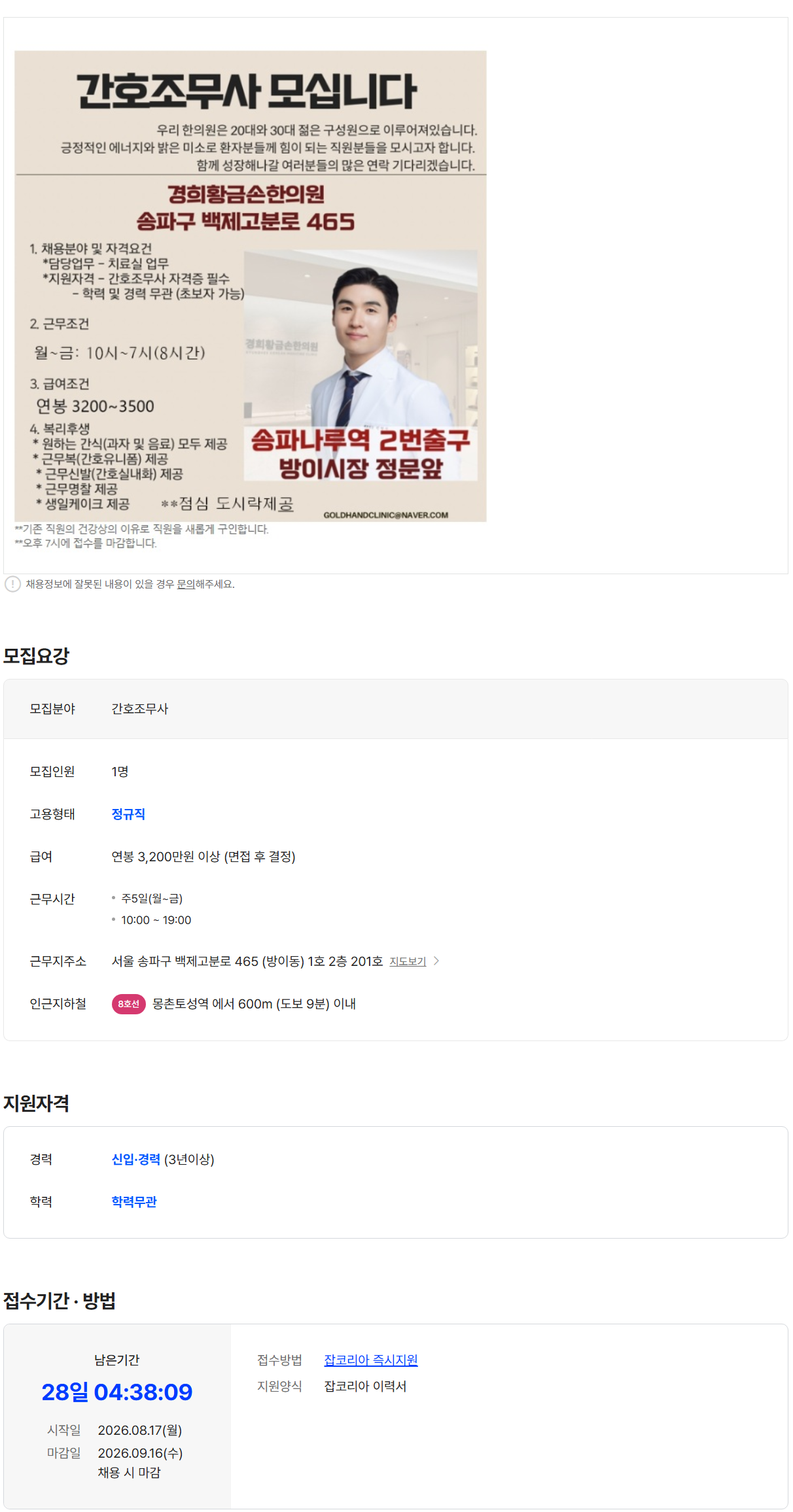Tap the 정규직 employment type link
The image size is (793, 1512).
pos(128,814)
